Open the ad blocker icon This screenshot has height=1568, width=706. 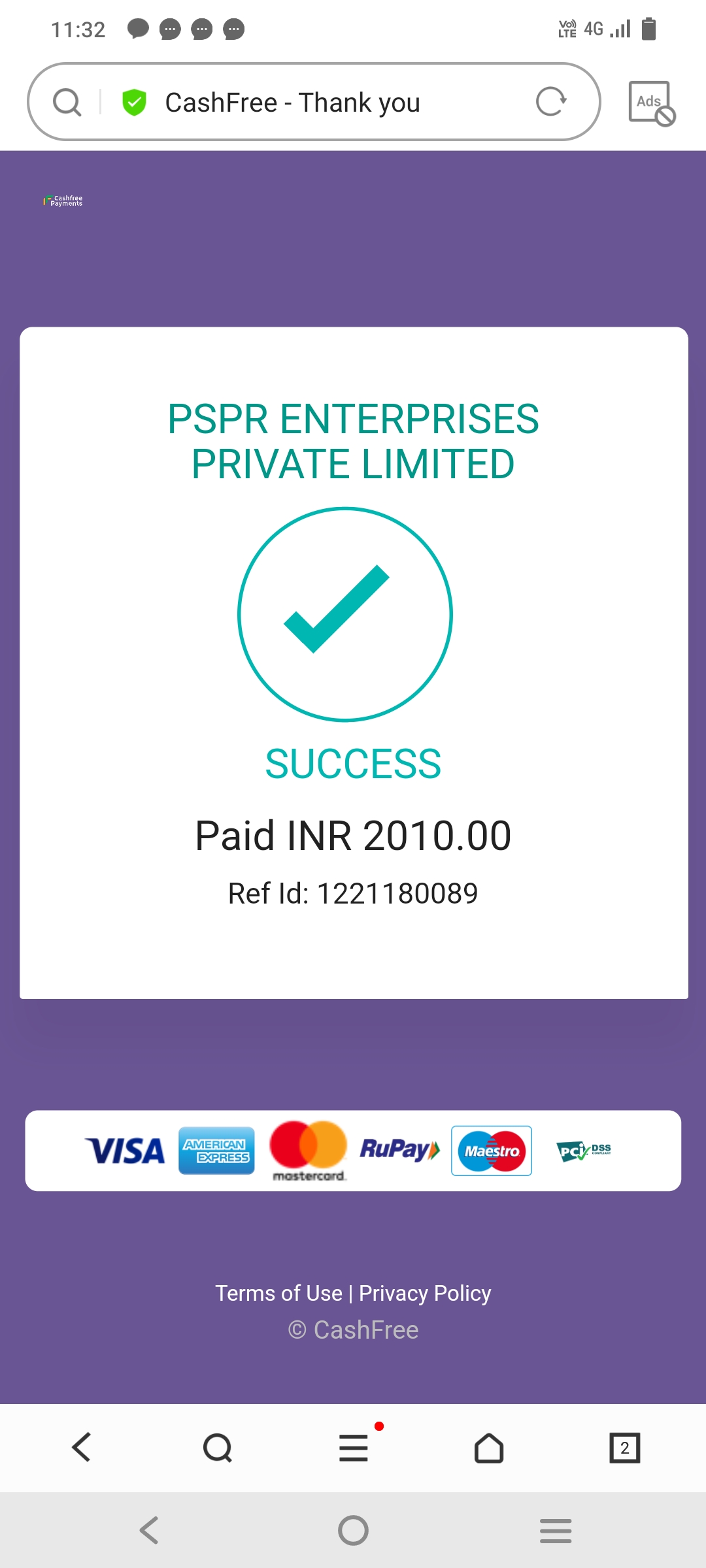pyautogui.click(x=651, y=103)
